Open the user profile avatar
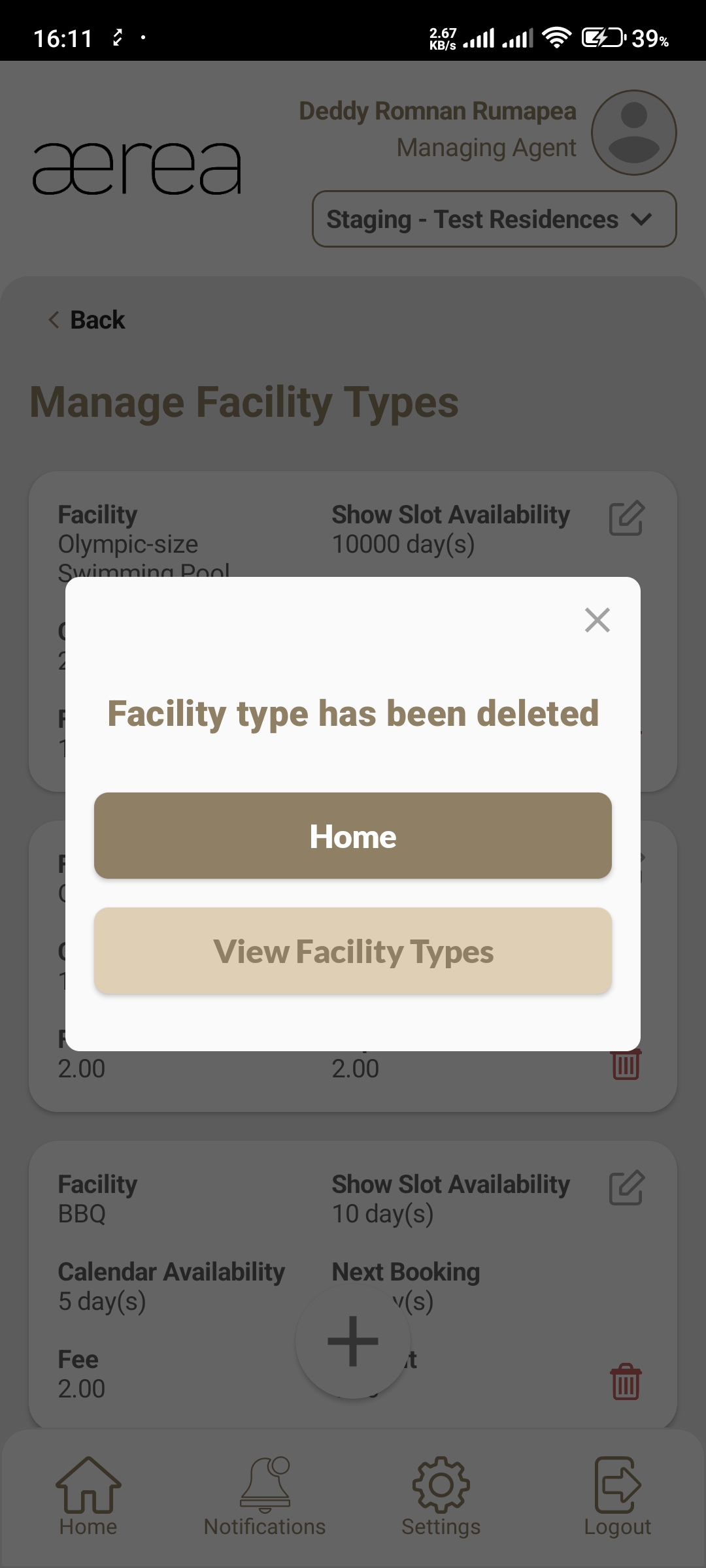Screen dimensions: 706x1568 coord(633,133)
